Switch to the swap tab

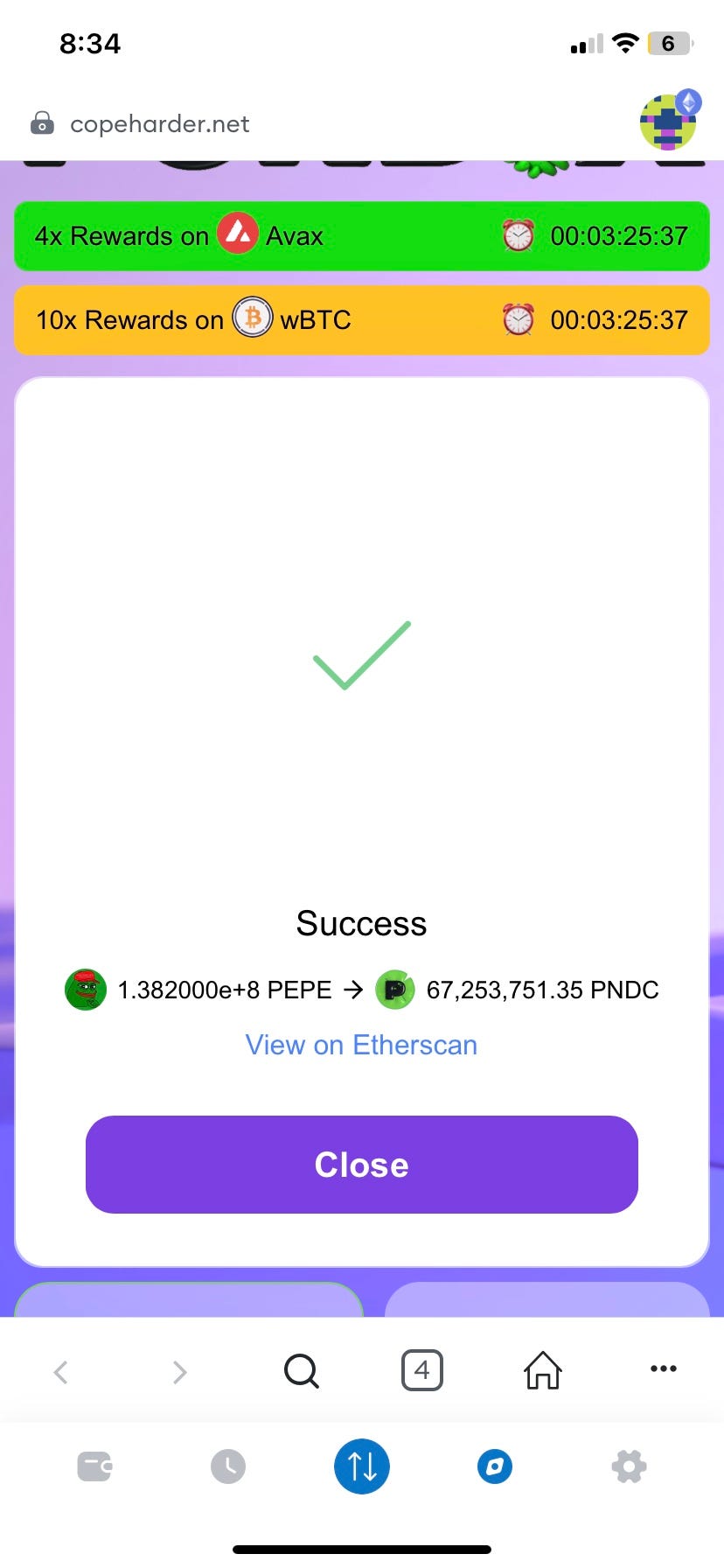[x=361, y=1466]
